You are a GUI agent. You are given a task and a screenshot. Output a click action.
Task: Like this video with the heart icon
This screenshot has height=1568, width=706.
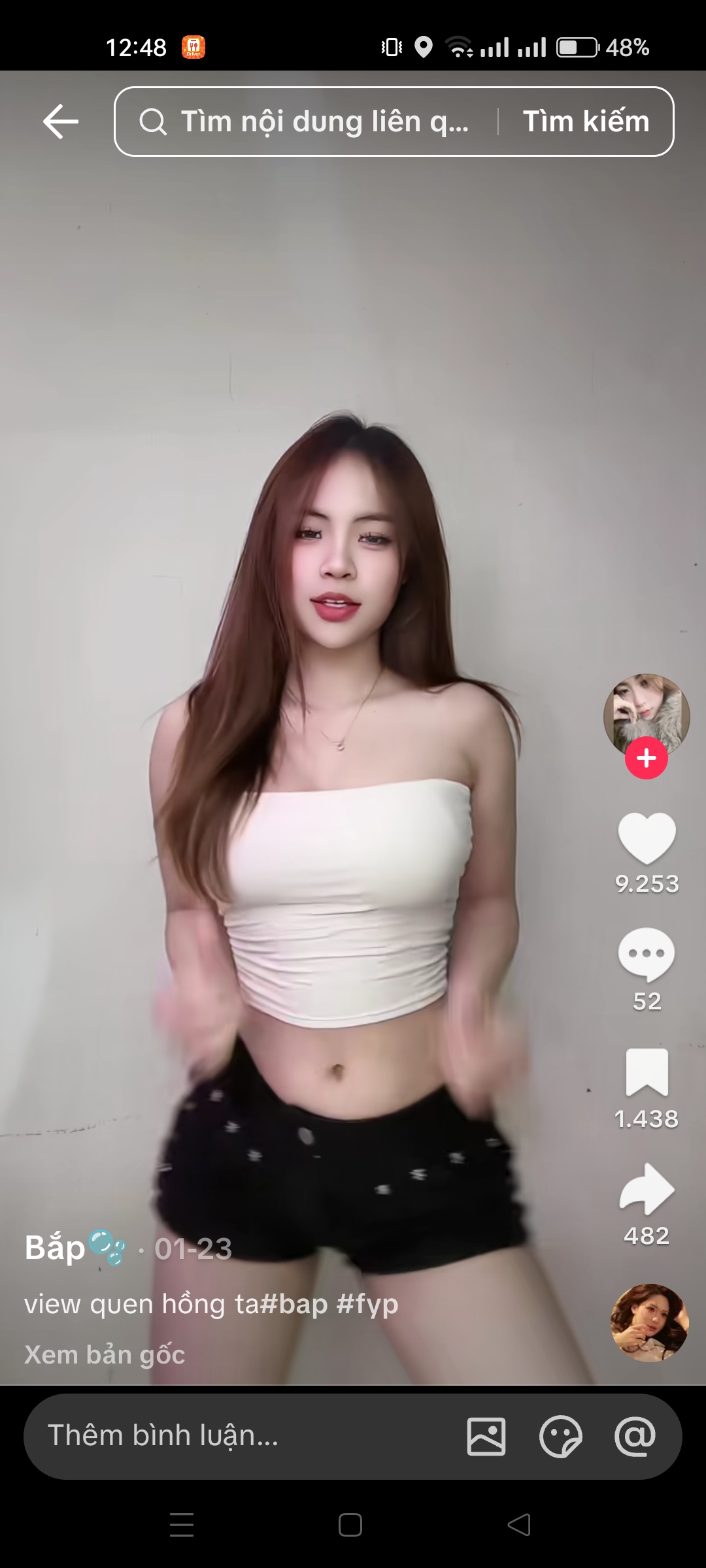[647, 838]
